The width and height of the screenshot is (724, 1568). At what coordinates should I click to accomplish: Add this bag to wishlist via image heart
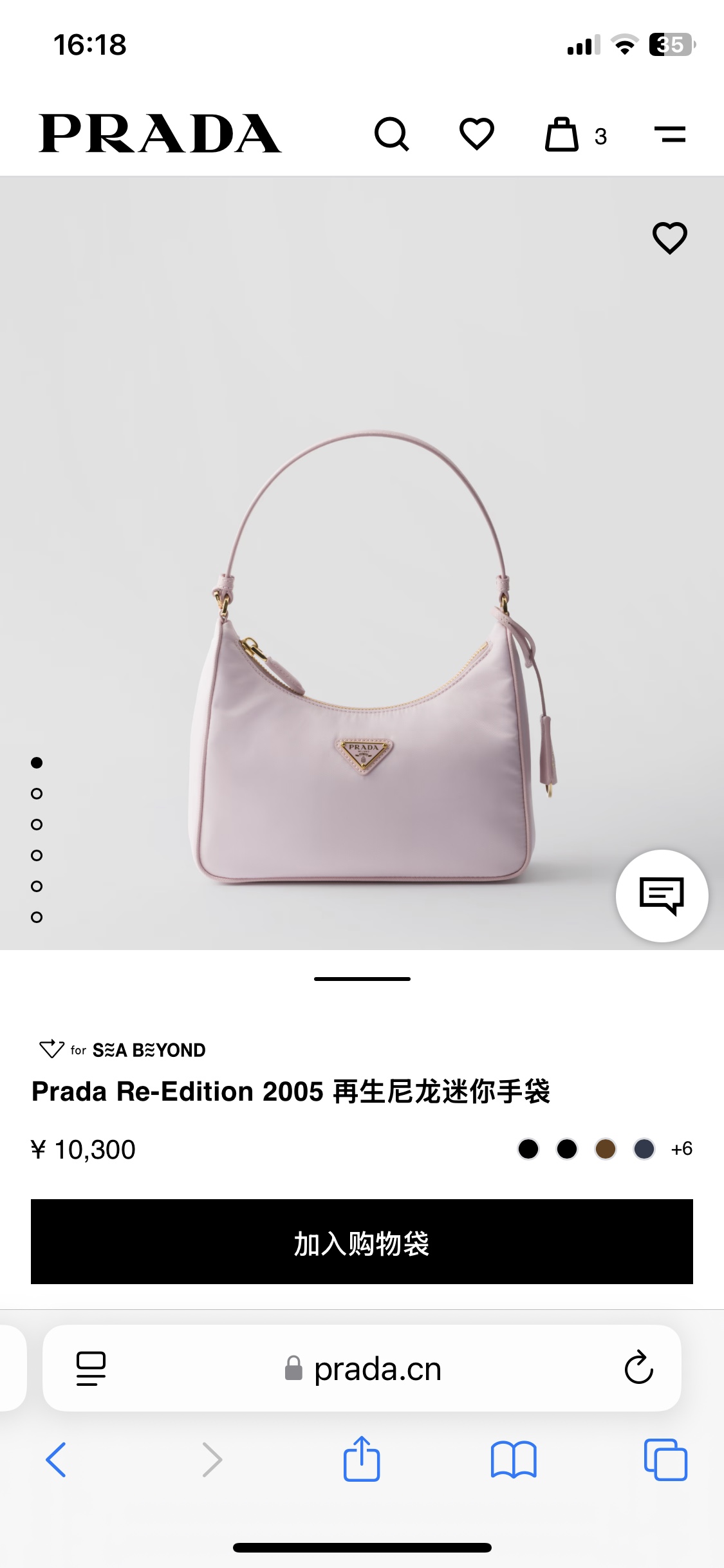tap(669, 238)
